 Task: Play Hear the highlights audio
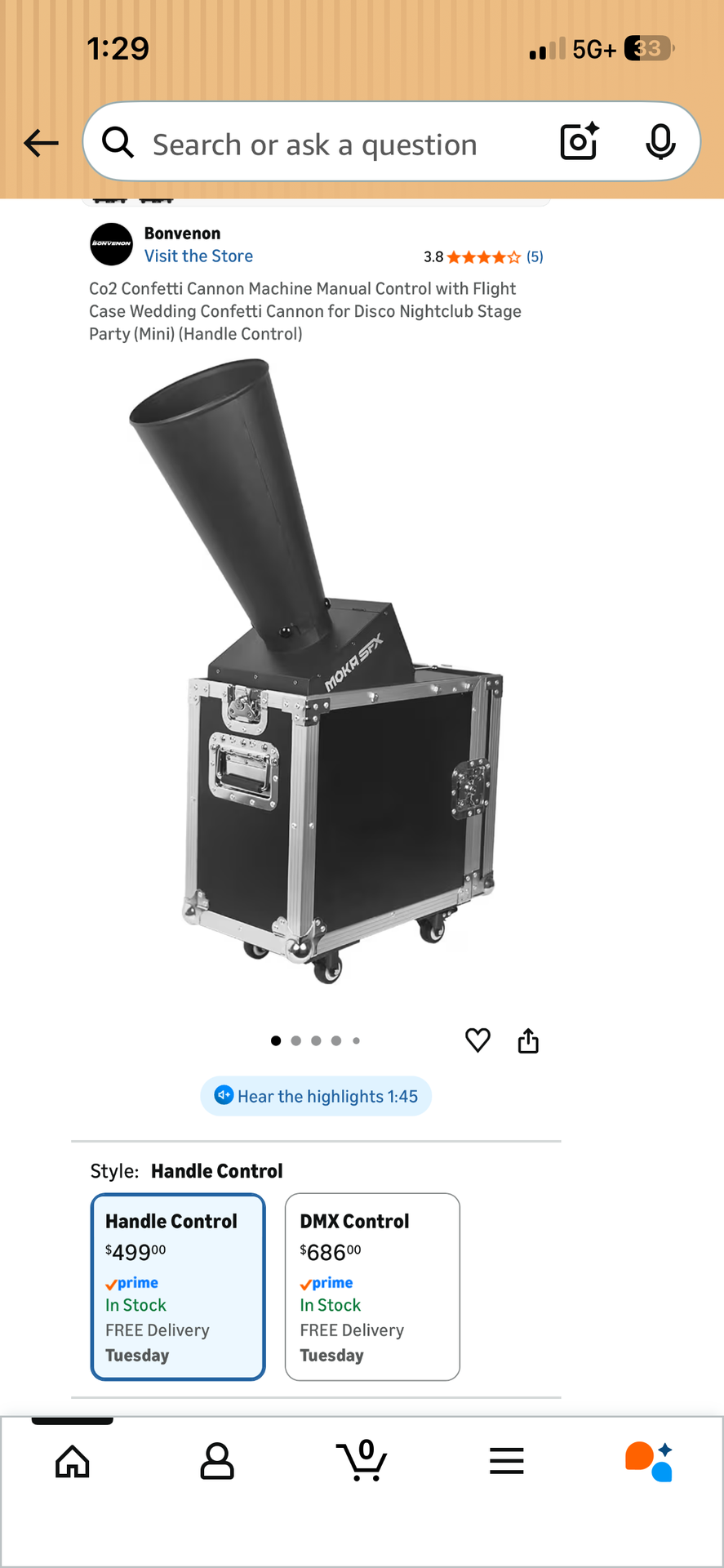tap(316, 1096)
